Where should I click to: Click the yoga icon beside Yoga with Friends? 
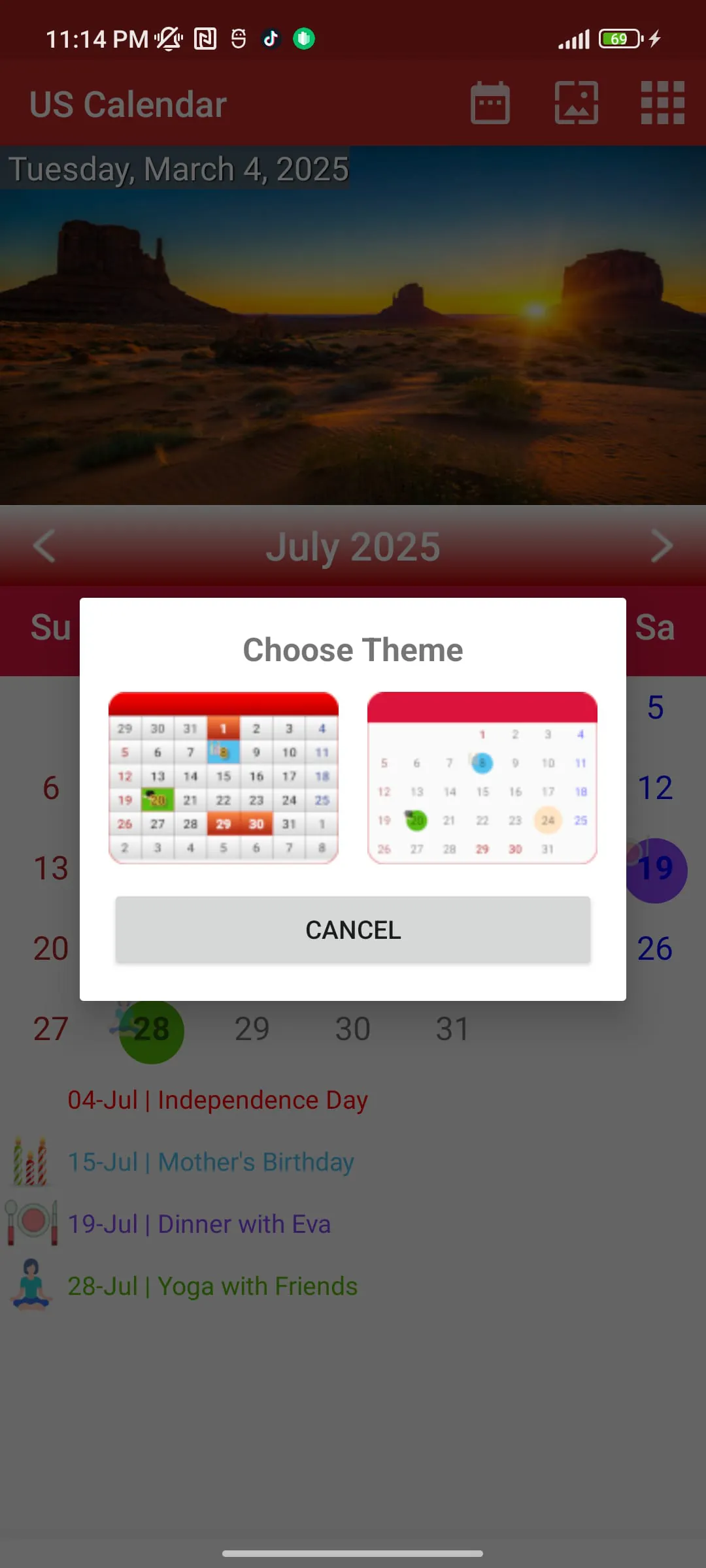click(x=31, y=1284)
